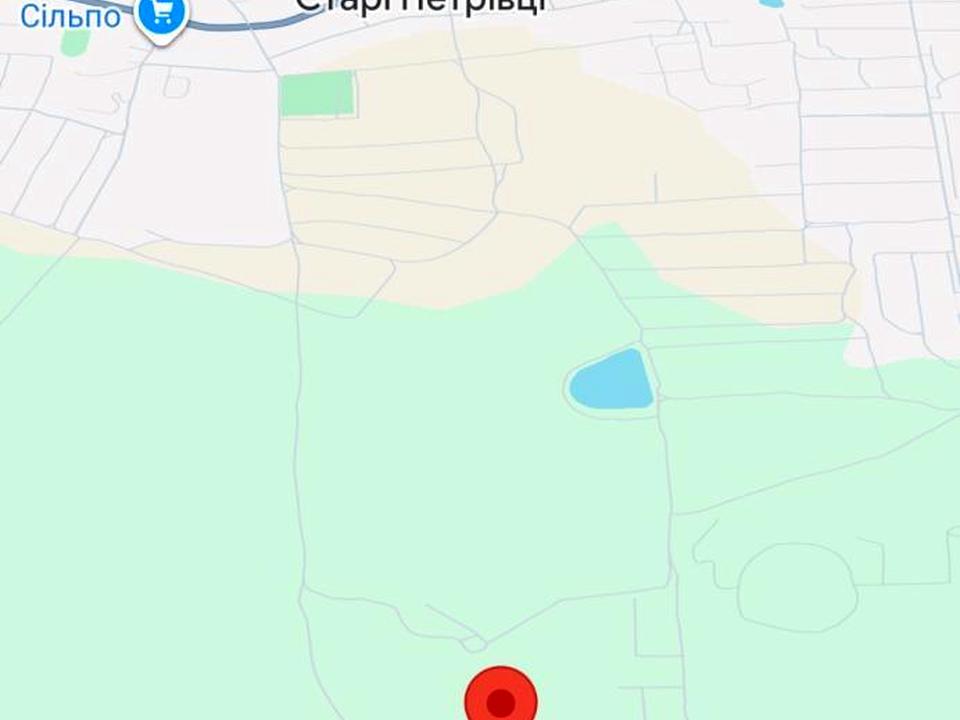This screenshot has height=720, width=960.
Task: Tap the red dropped pin
Action: (501, 700)
